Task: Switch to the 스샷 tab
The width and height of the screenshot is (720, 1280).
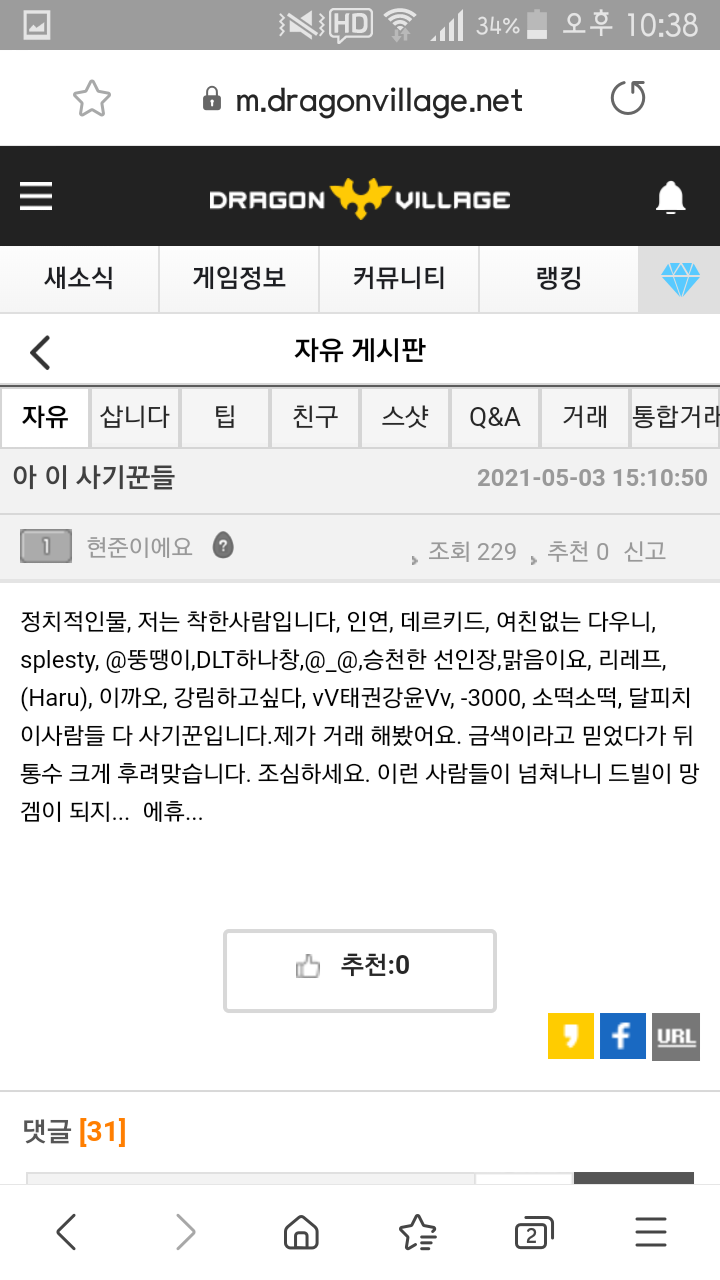Action: pos(405,416)
